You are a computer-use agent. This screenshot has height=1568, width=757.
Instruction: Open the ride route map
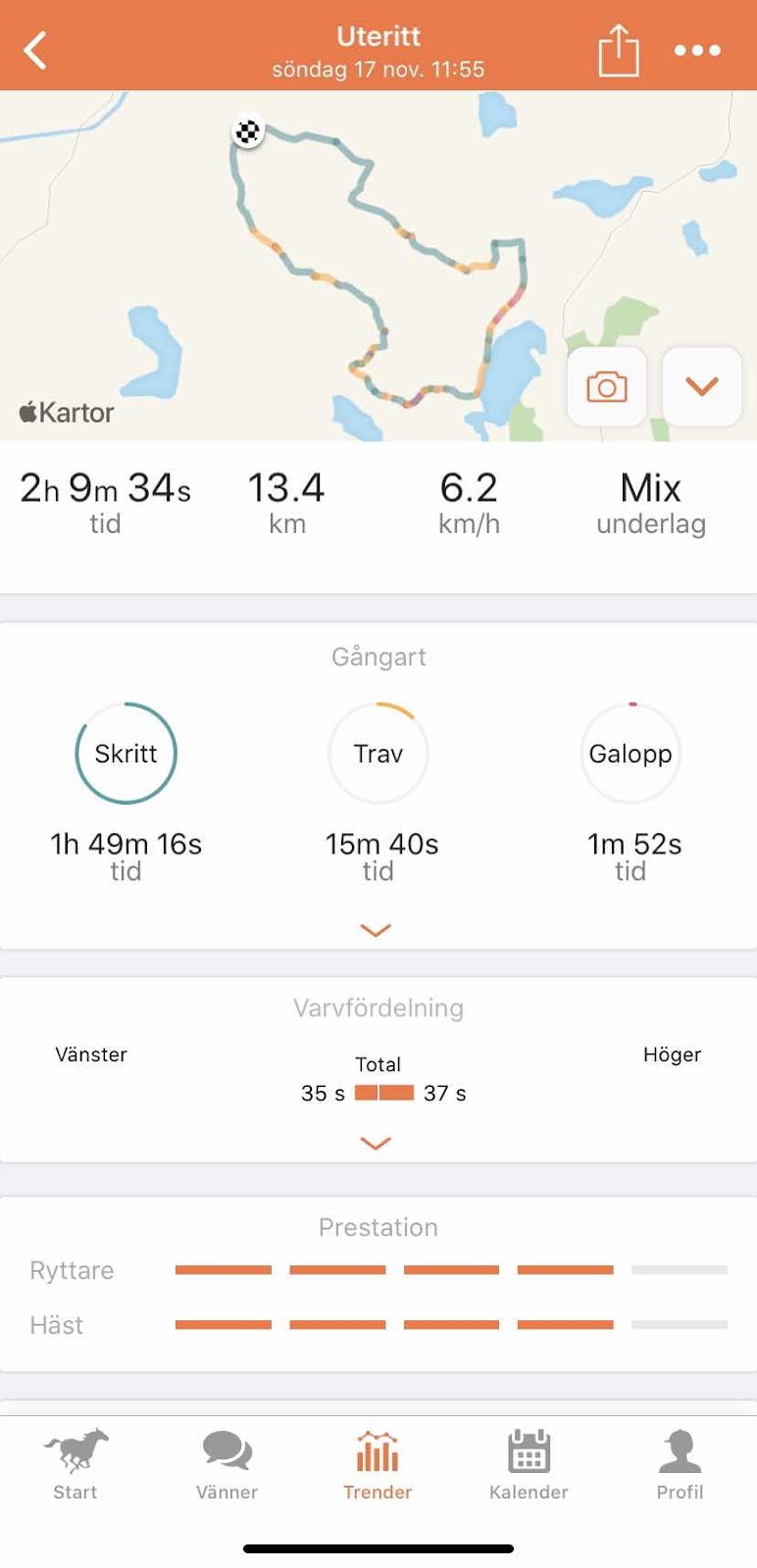click(x=378, y=266)
